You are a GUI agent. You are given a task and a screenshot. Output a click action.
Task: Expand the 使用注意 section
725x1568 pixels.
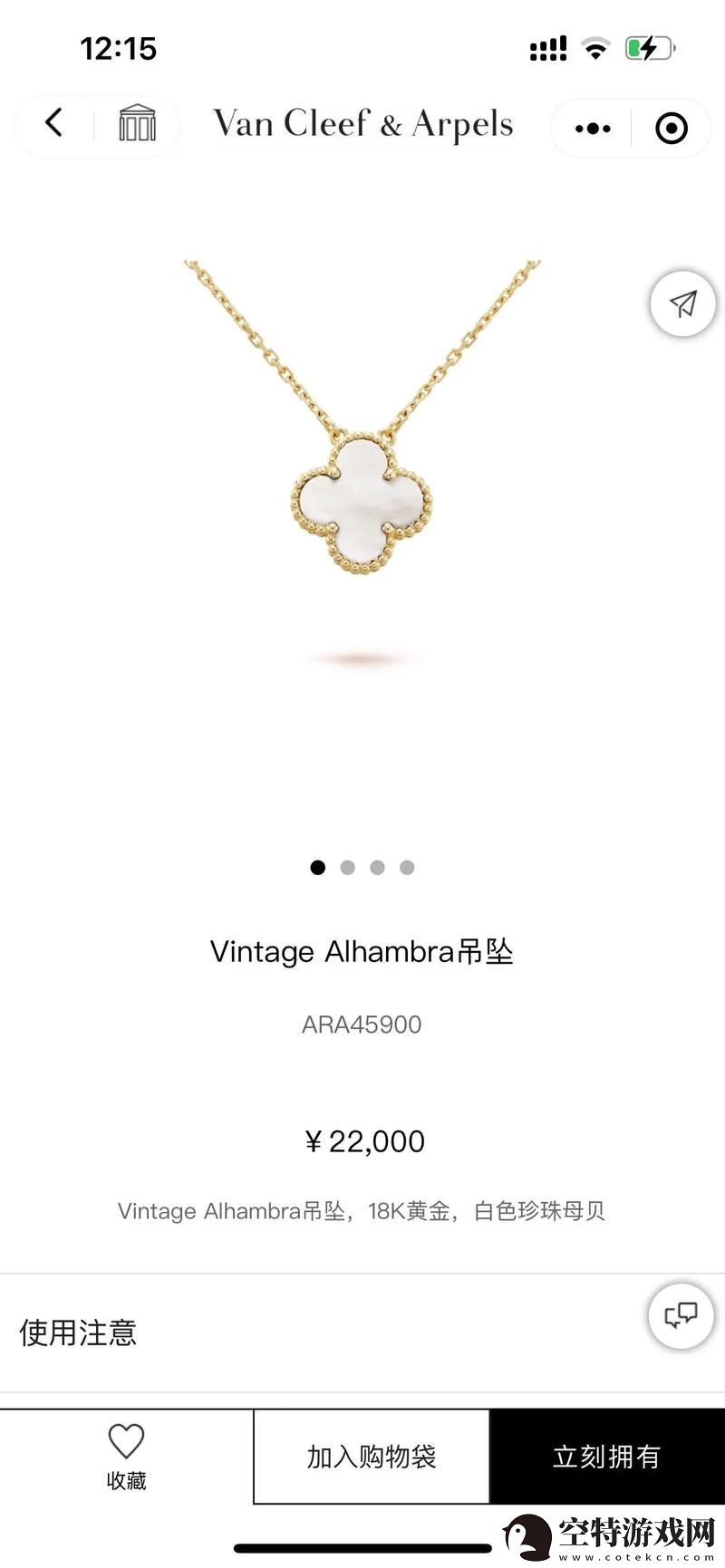[78, 1332]
